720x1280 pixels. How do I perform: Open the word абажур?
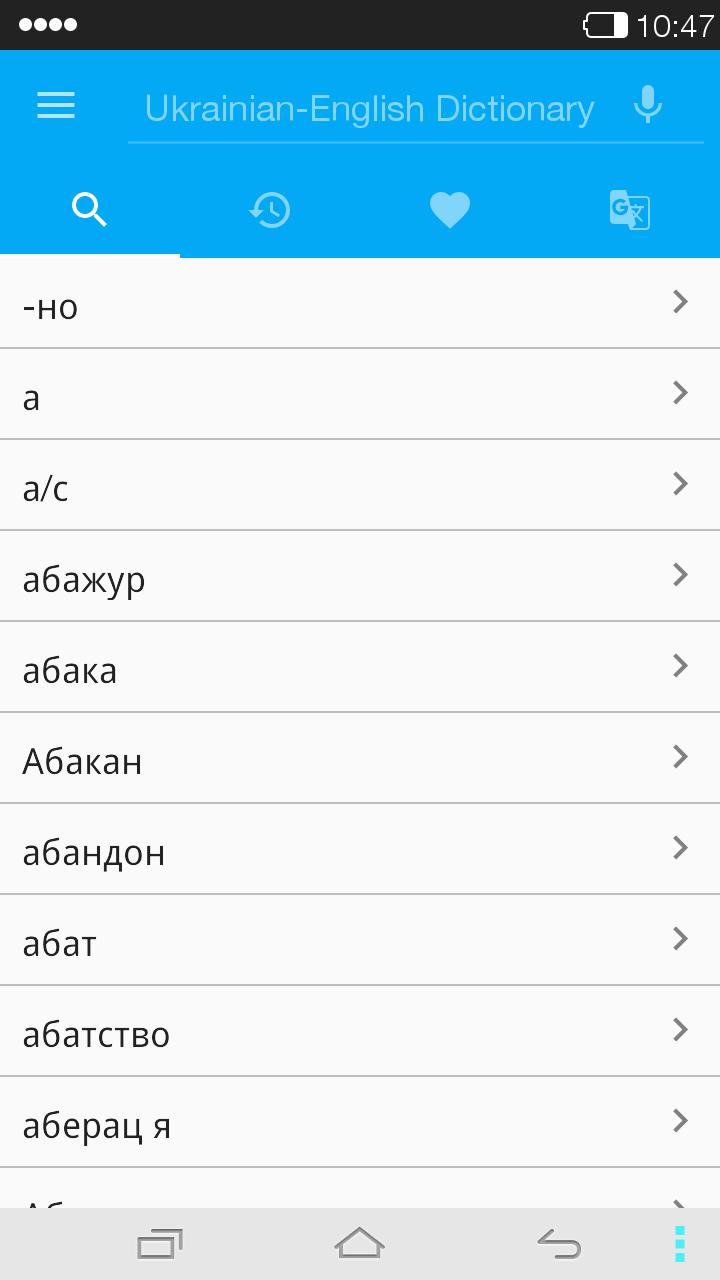click(x=360, y=577)
